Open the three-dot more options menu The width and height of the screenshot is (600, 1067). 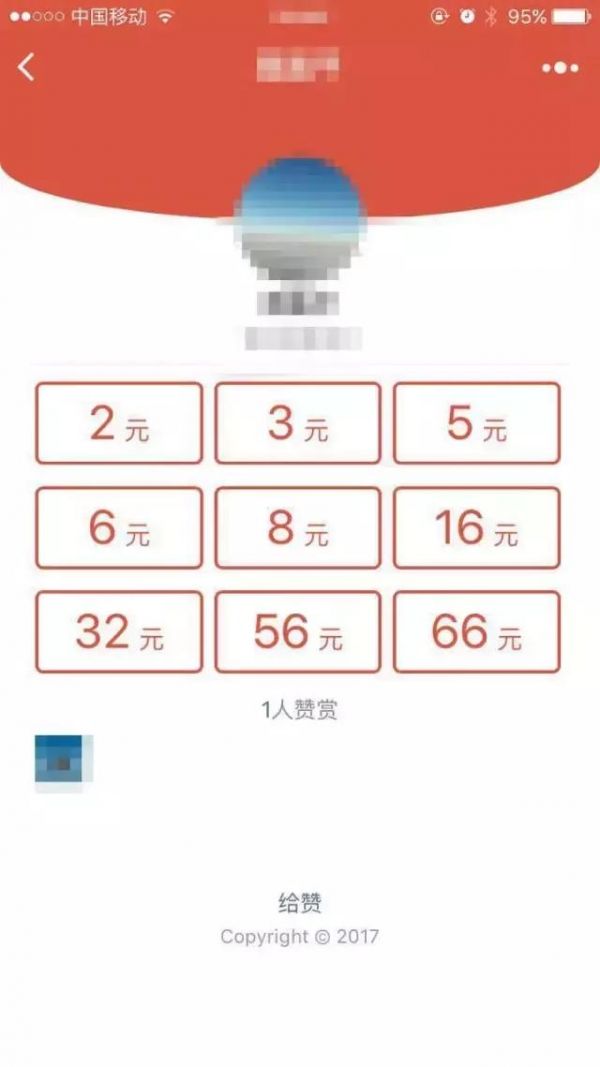point(560,68)
